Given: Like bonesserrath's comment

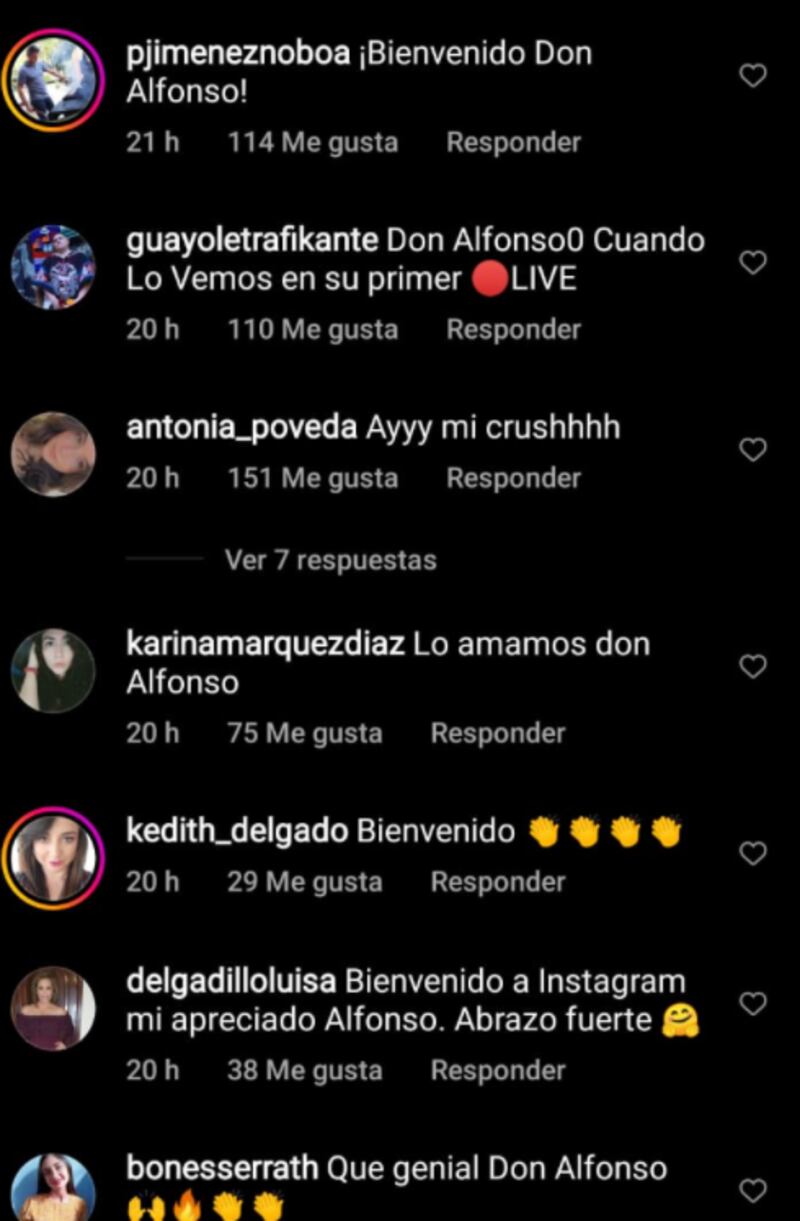Looking at the screenshot, I should pyautogui.click(x=752, y=1190).
